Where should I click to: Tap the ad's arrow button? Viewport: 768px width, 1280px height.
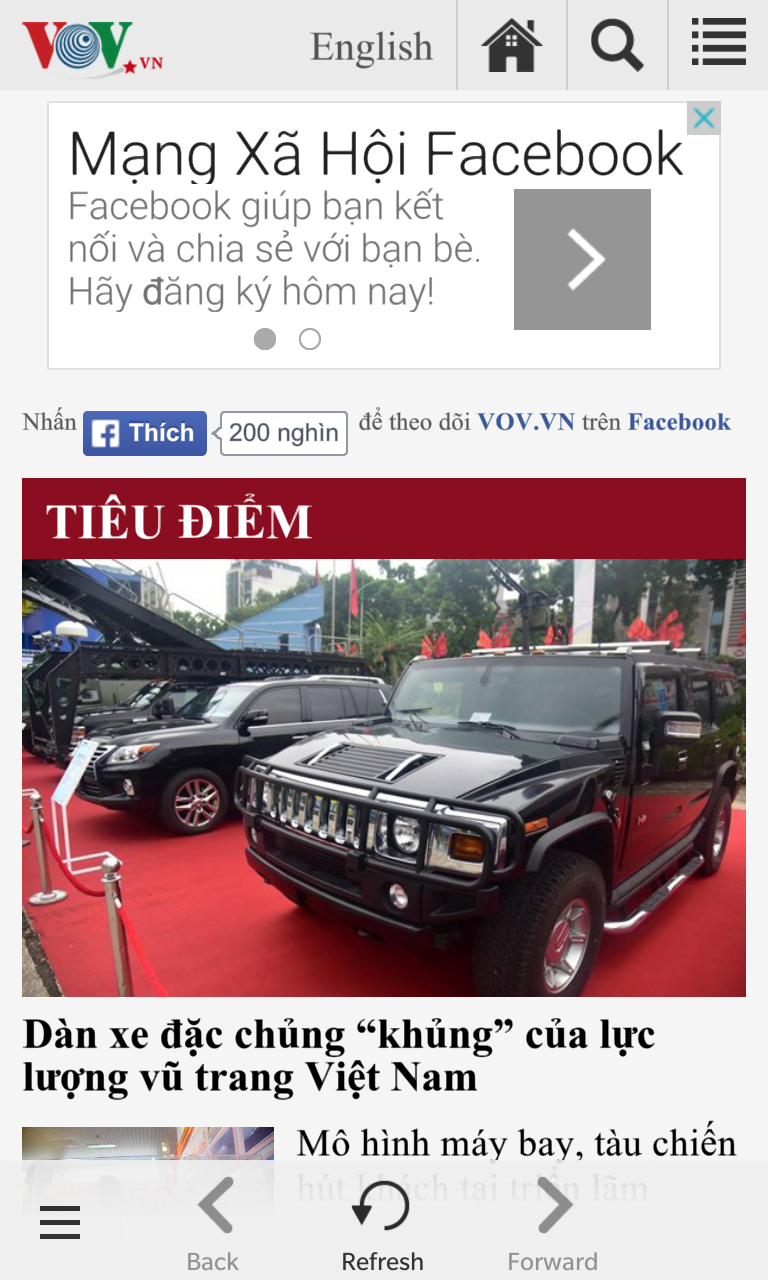[x=582, y=259]
